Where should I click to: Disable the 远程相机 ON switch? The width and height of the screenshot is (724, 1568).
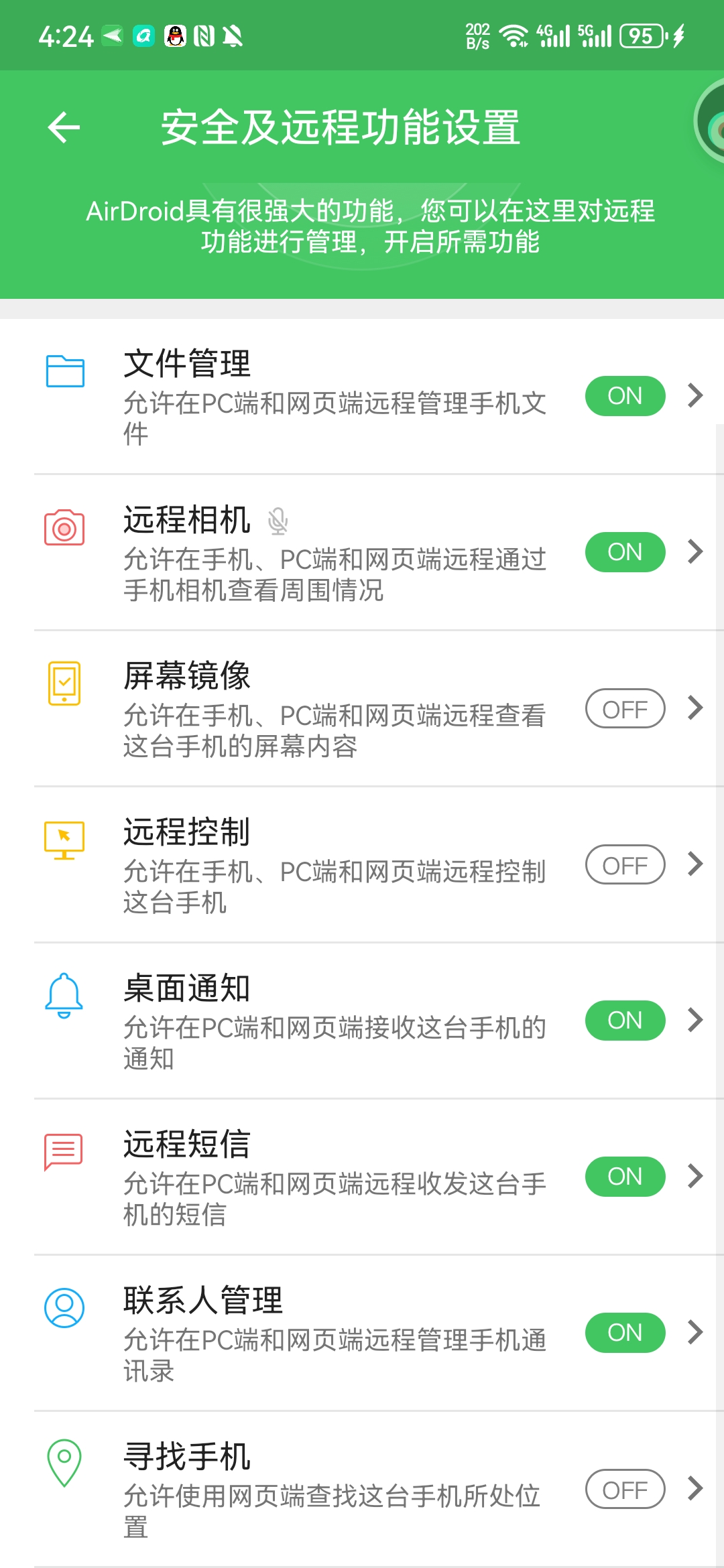pyautogui.click(x=625, y=552)
